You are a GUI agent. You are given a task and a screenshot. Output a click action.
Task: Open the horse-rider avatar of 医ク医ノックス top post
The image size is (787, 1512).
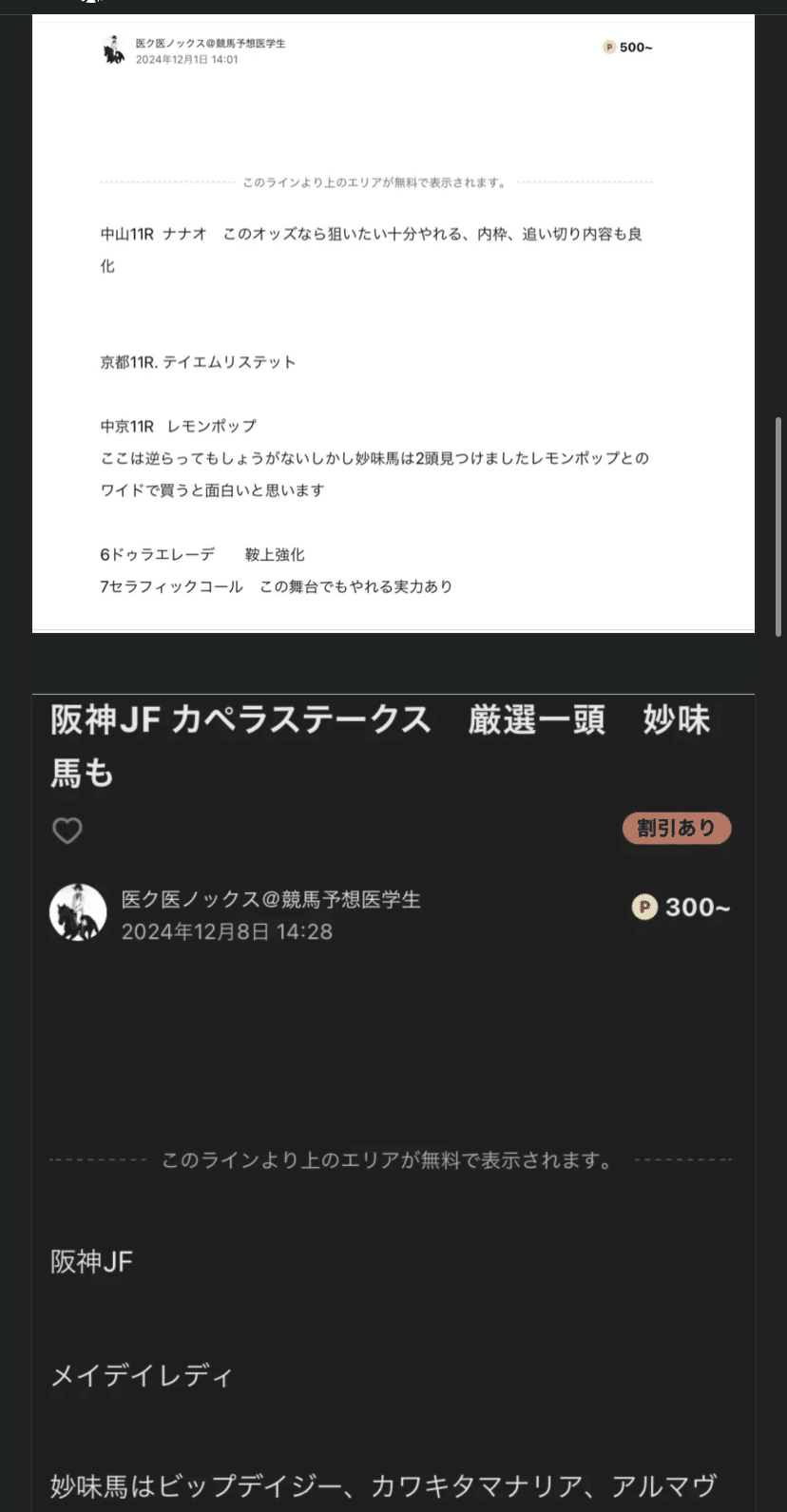pos(113,47)
